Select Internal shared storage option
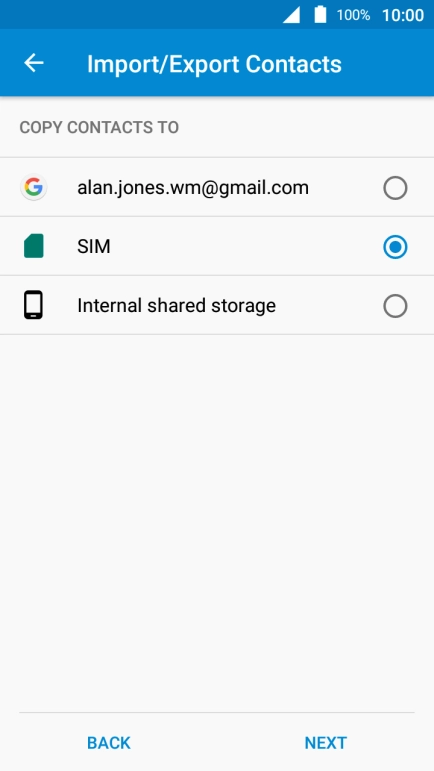Screen dimensions: 434x771 [217, 306]
